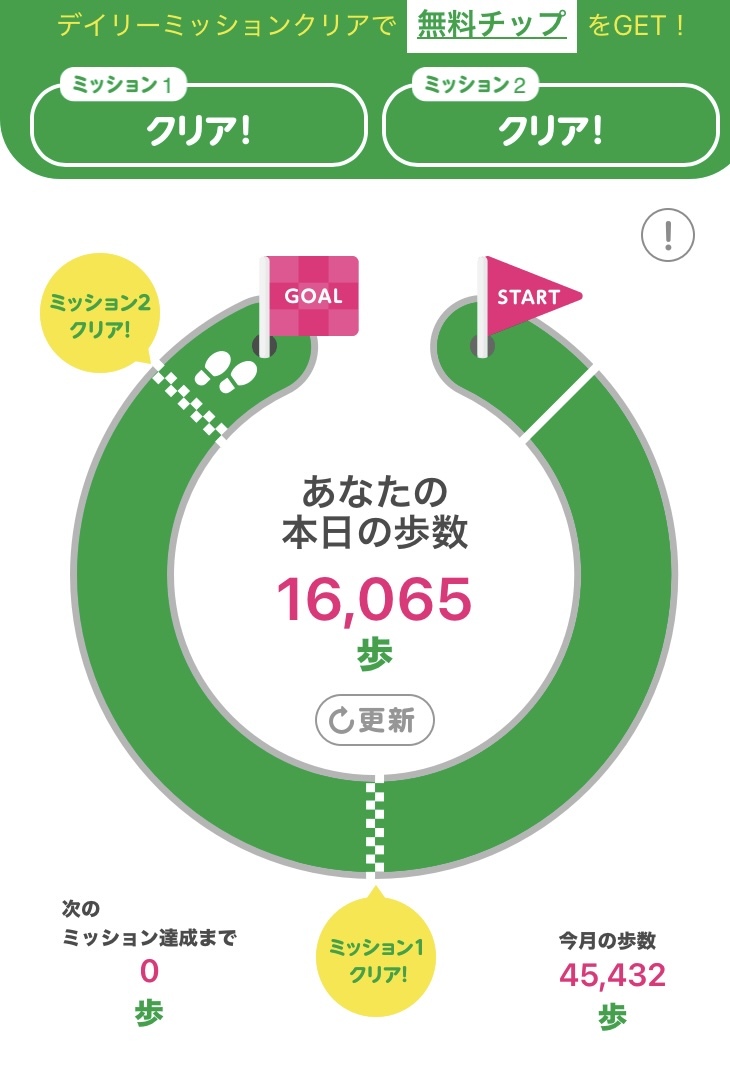
Task: Open the exclamation info icon
Action: tap(668, 235)
